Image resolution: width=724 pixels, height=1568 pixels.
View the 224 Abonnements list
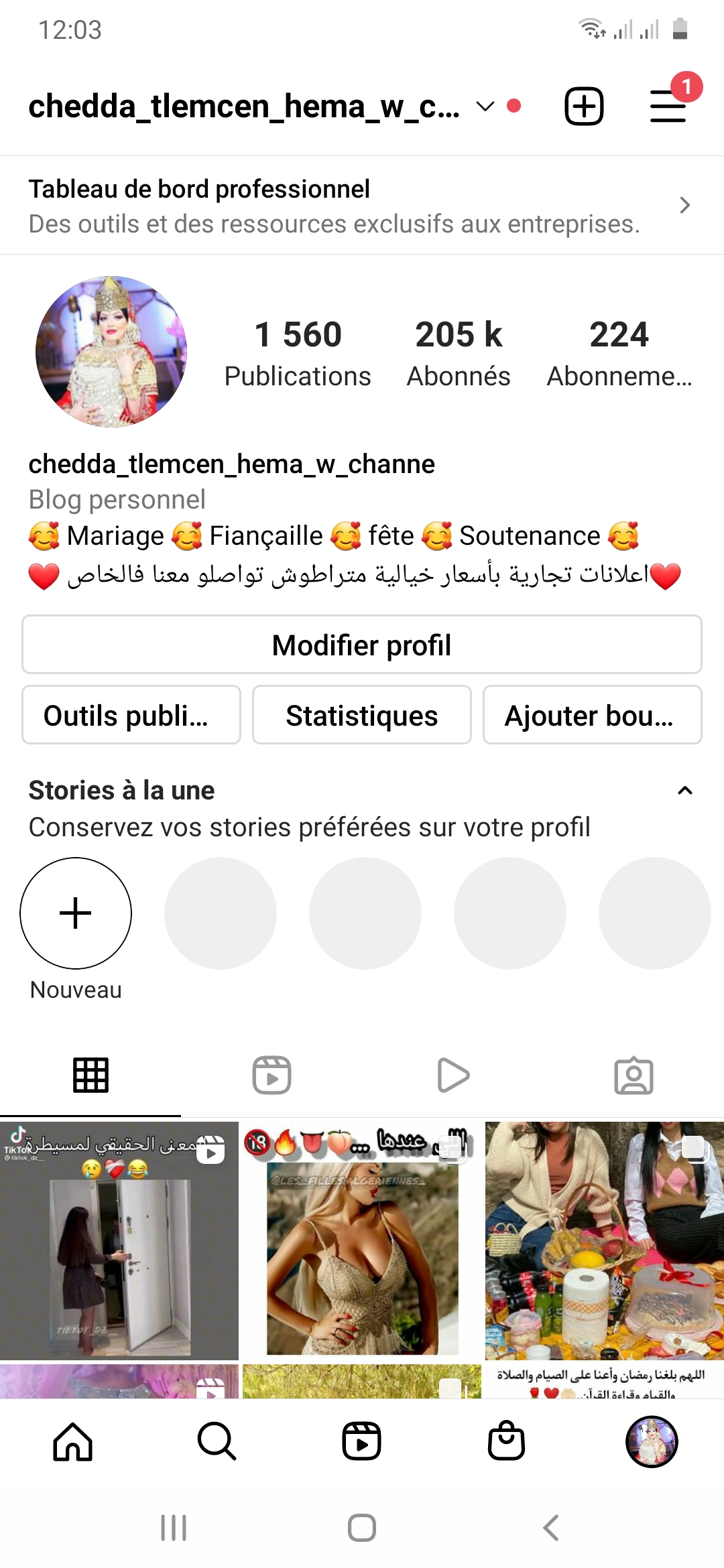pyautogui.click(x=619, y=353)
